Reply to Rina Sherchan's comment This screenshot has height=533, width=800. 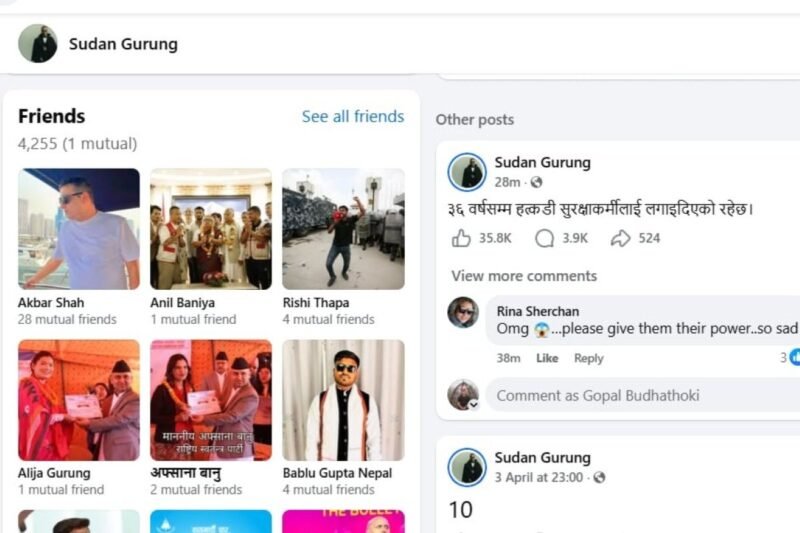(589, 358)
